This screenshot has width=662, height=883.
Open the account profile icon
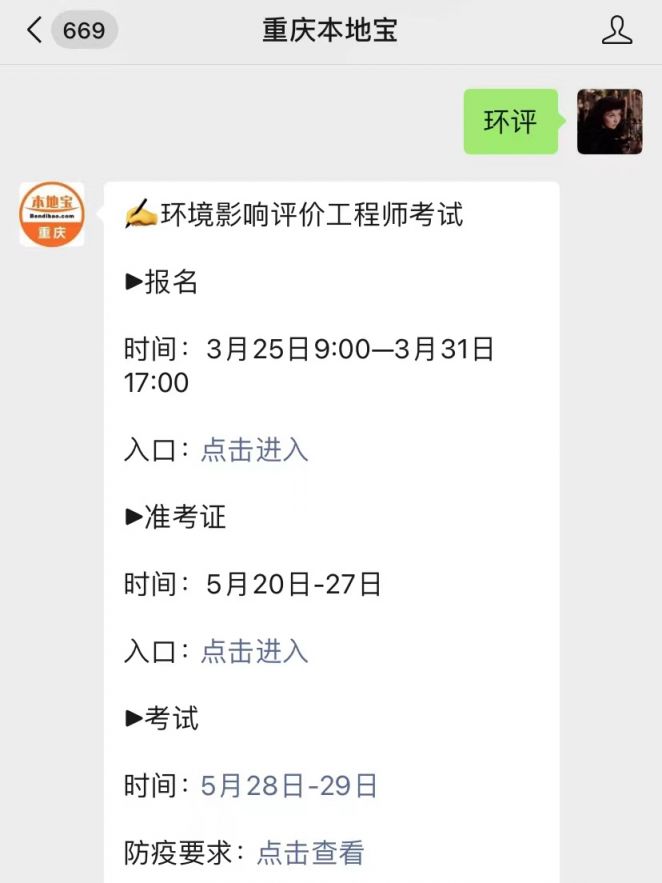(x=617, y=31)
